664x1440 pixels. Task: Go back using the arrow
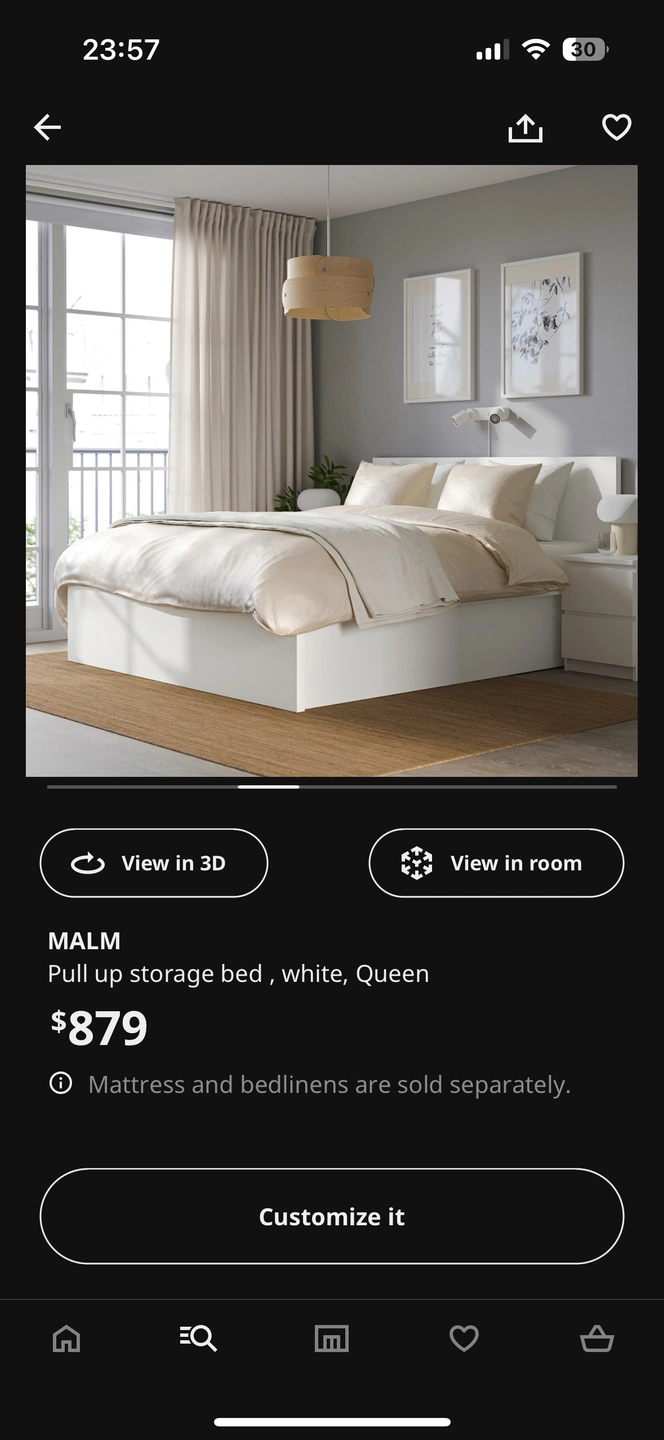pos(47,127)
